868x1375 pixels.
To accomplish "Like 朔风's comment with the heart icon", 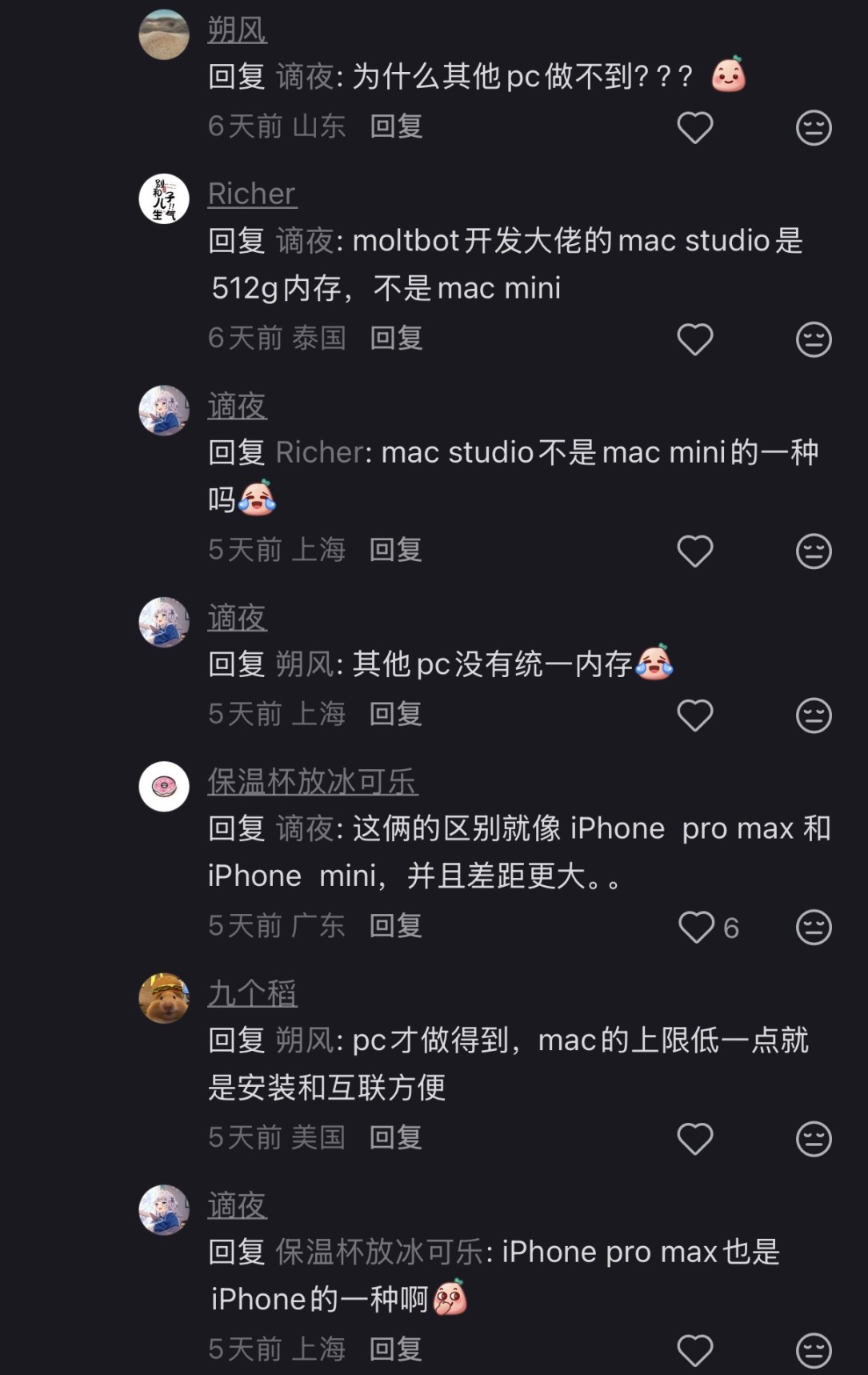I will tap(694, 126).
